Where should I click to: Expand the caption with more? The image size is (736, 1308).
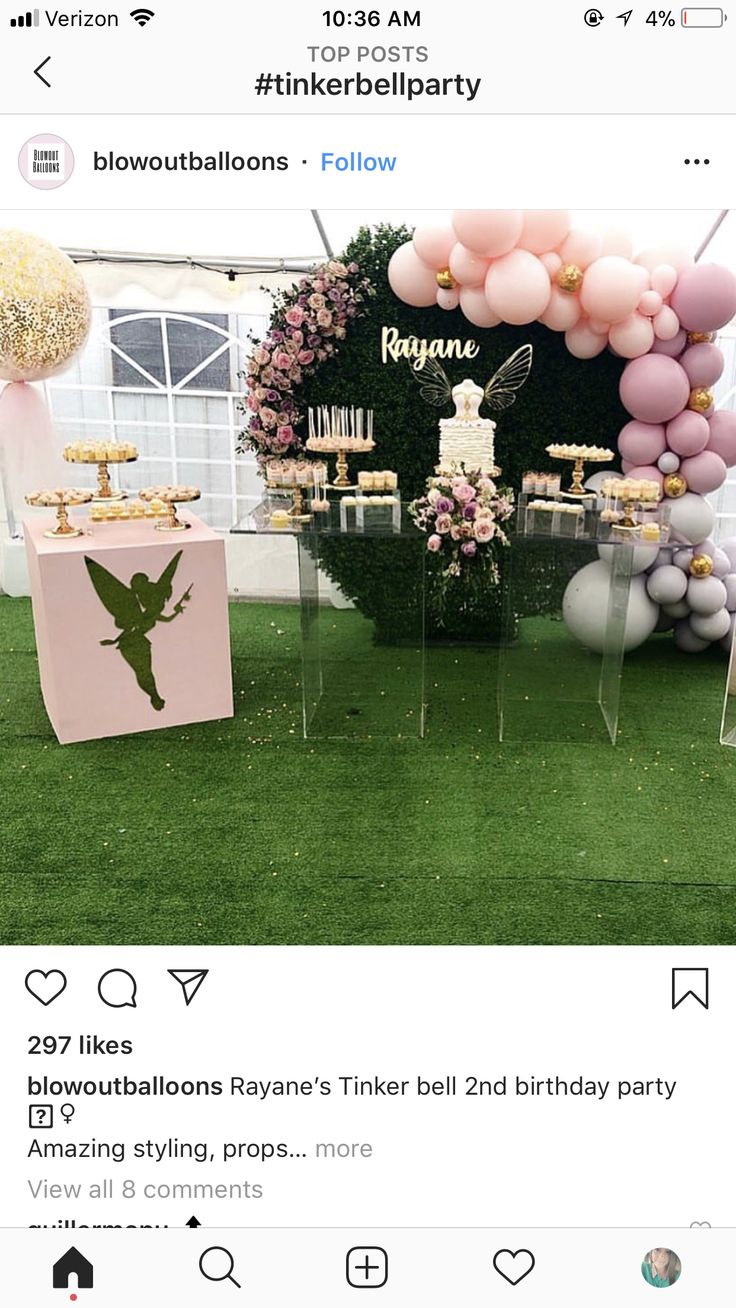tap(343, 1149)
